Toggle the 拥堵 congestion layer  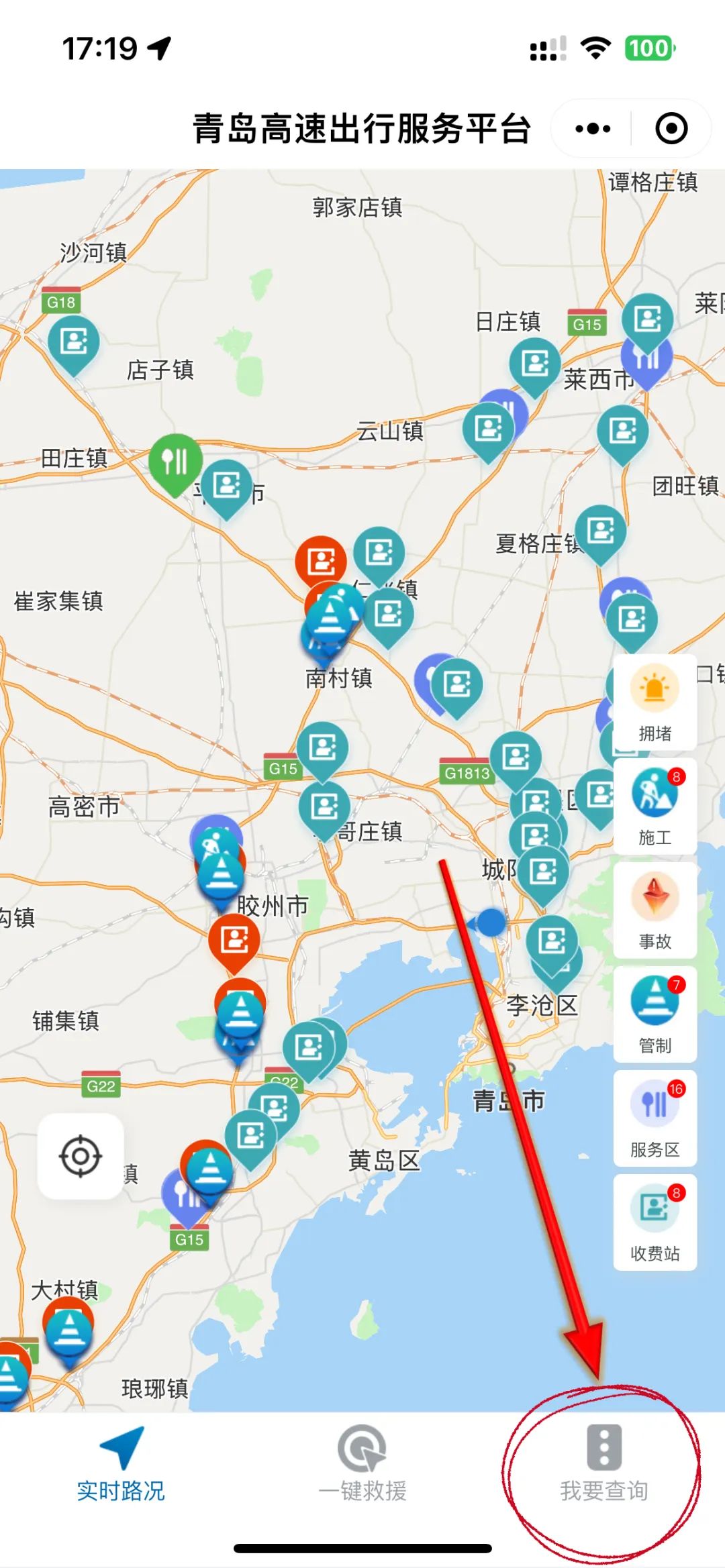coord(655,702)
